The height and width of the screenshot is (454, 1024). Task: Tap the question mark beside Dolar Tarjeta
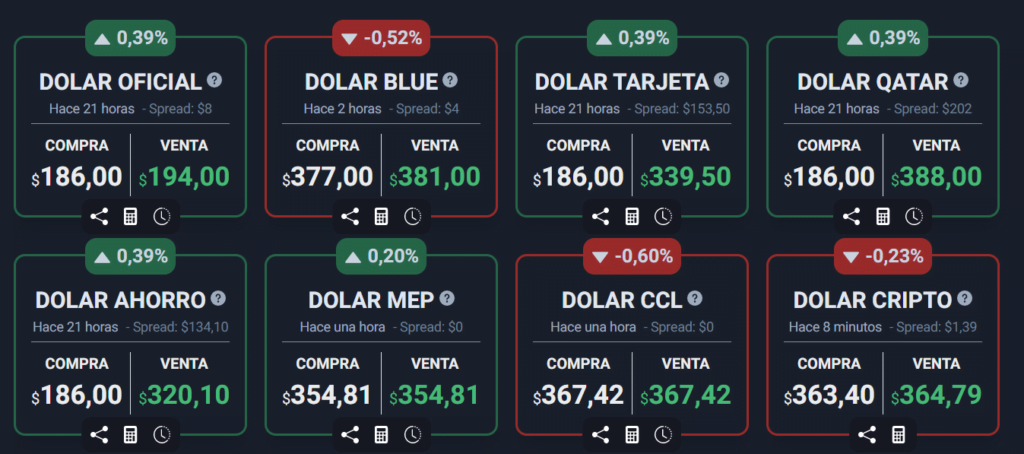(x=721, y=81)
